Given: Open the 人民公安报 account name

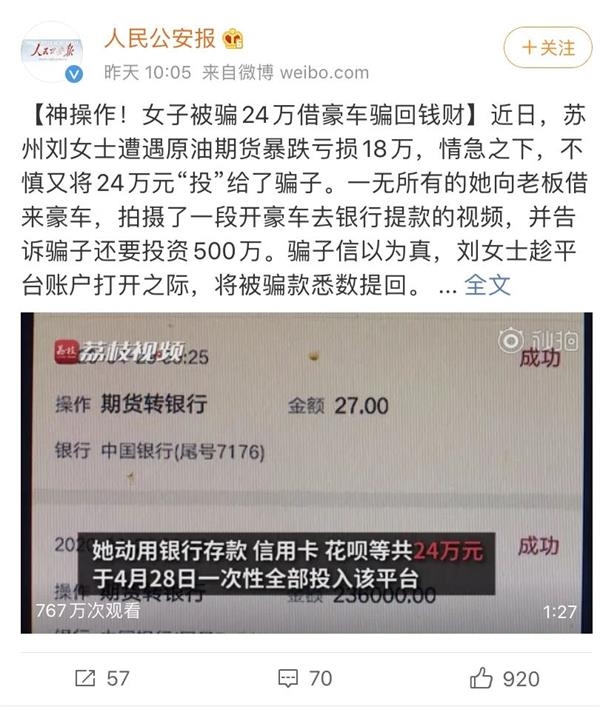Looking at the screenshot, I should click(x=162, y=39).
